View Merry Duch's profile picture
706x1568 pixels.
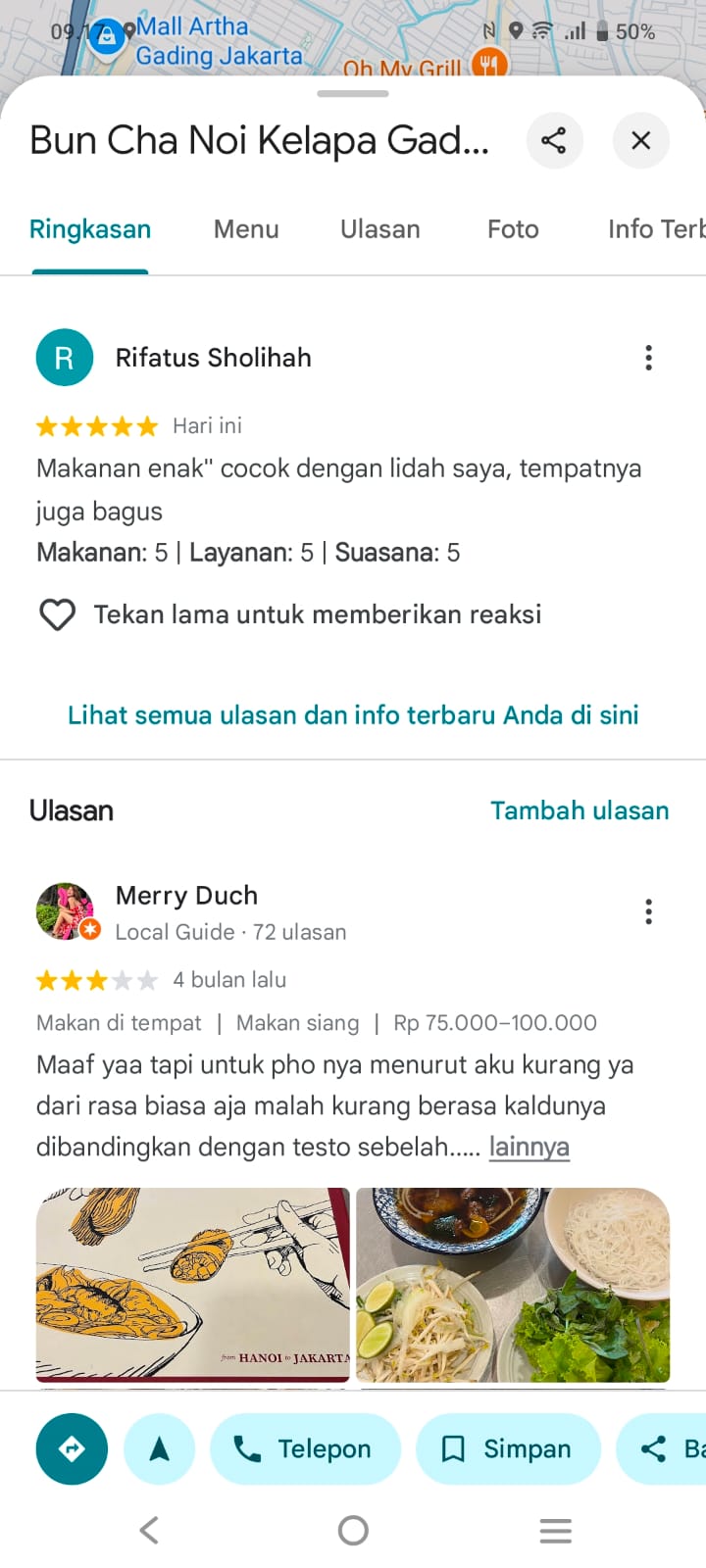click(x=65, y=911)
